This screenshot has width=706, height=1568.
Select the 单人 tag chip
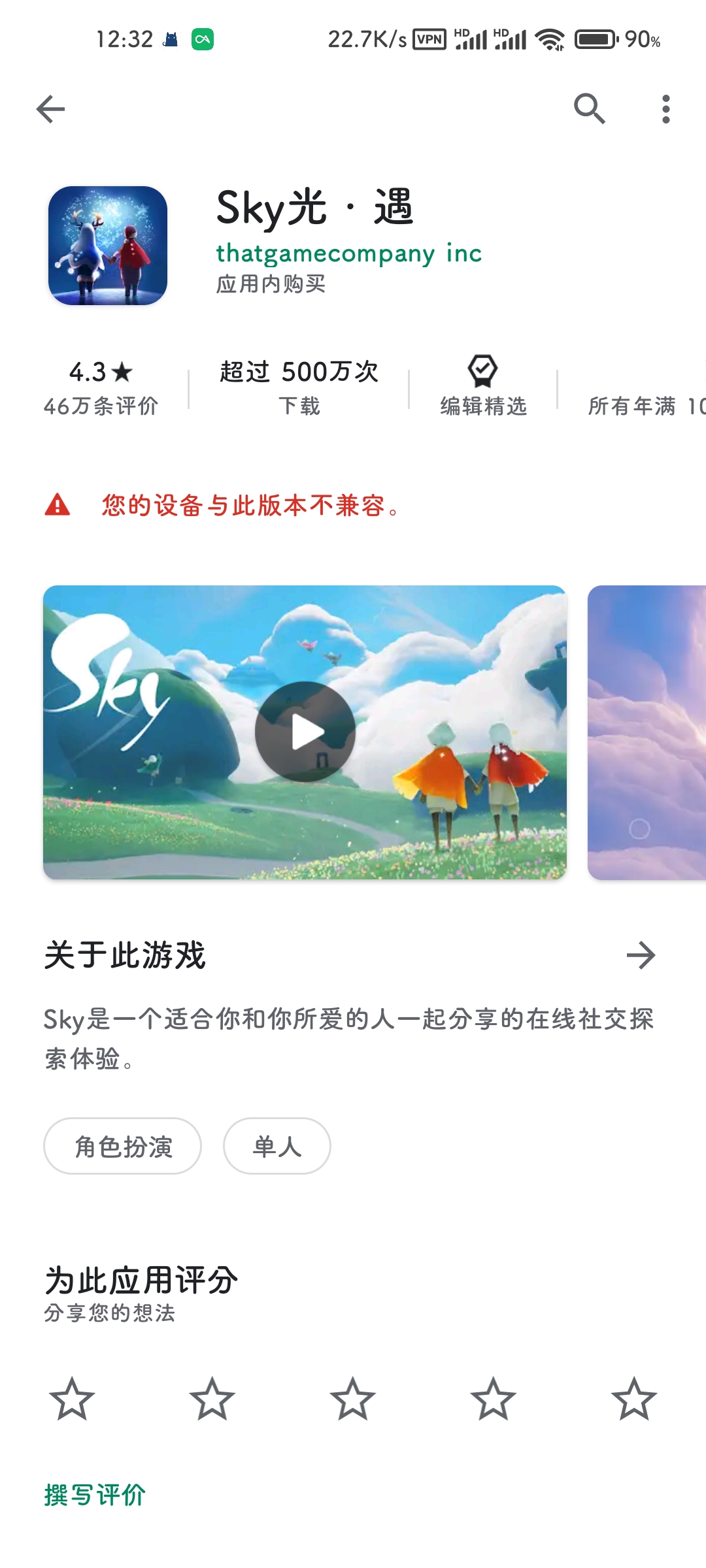click(277, 1146)
